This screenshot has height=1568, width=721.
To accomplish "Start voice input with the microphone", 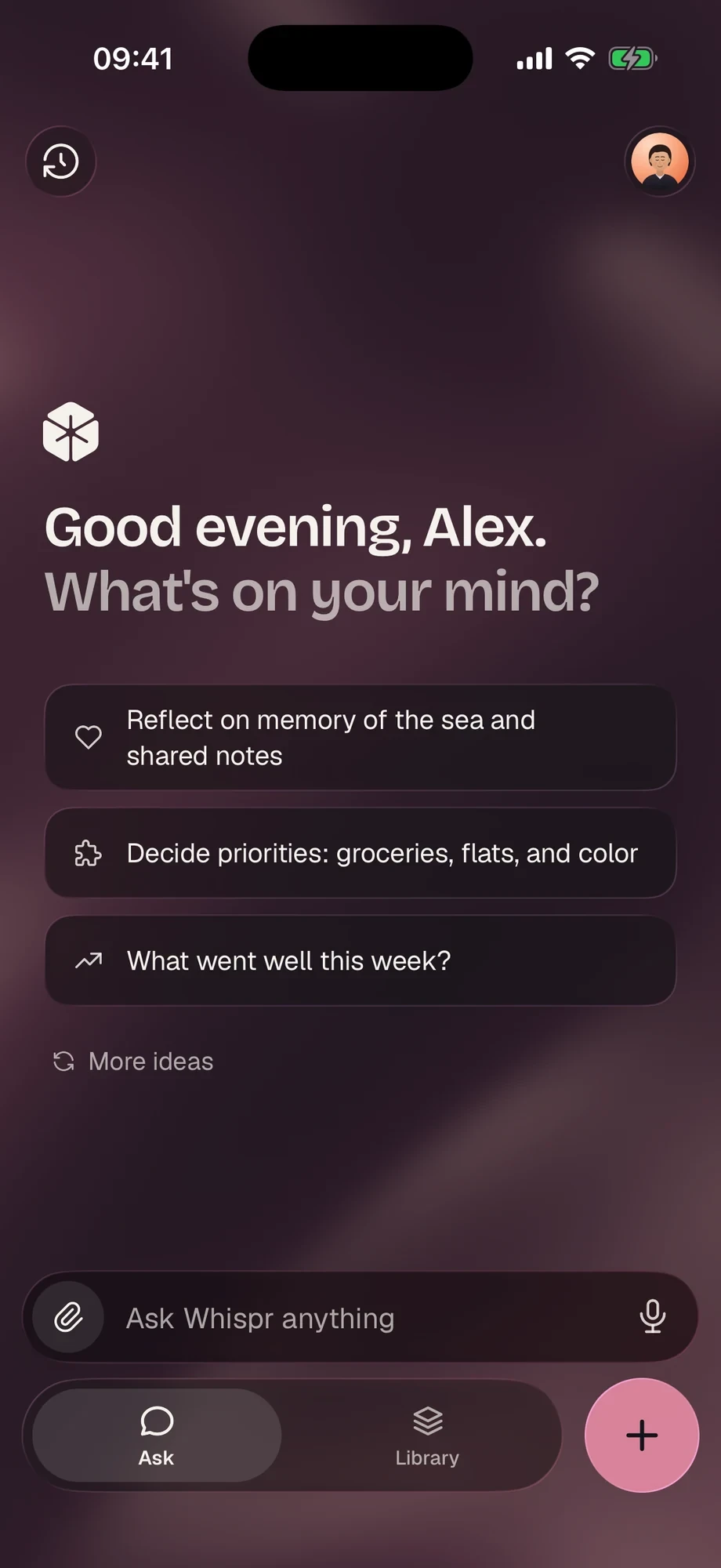I will 652,1317.
